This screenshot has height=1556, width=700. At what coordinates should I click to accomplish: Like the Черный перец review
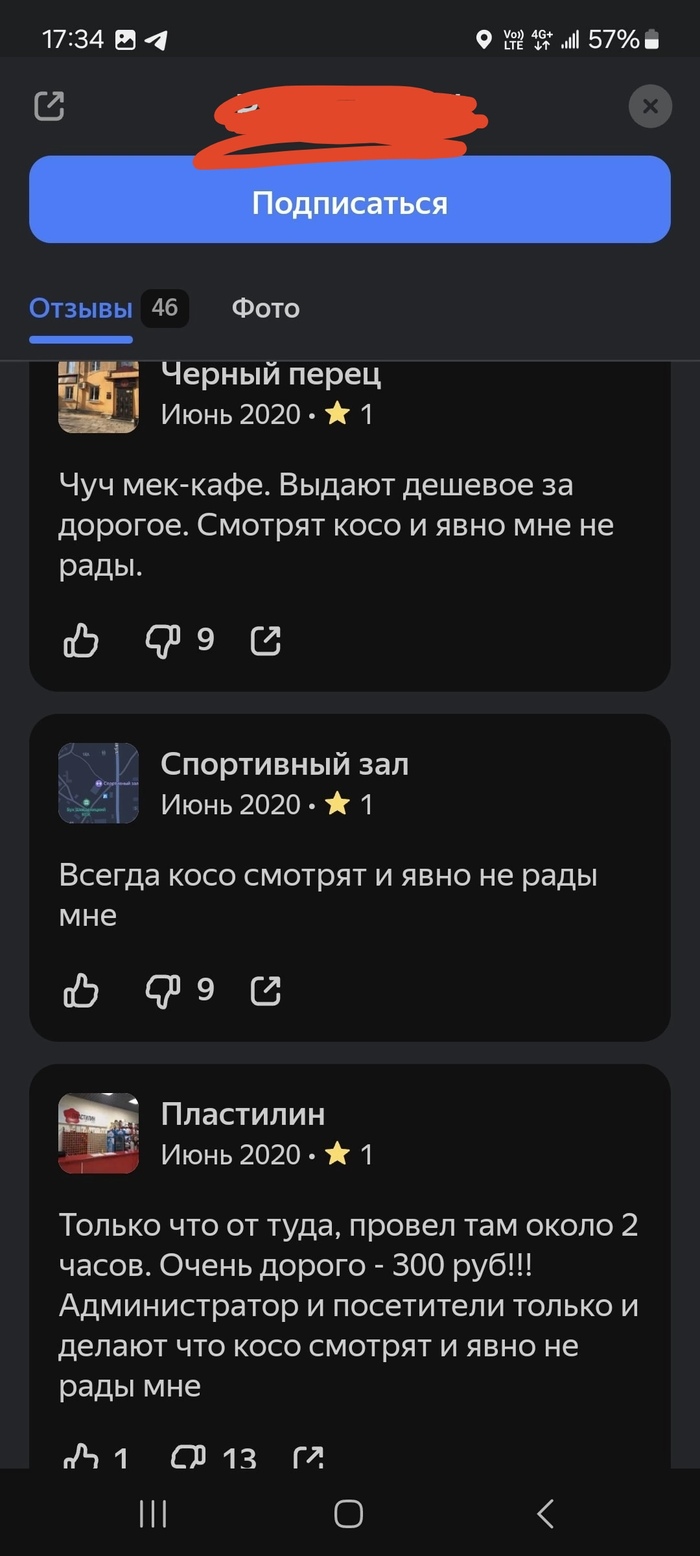point(81,640)
